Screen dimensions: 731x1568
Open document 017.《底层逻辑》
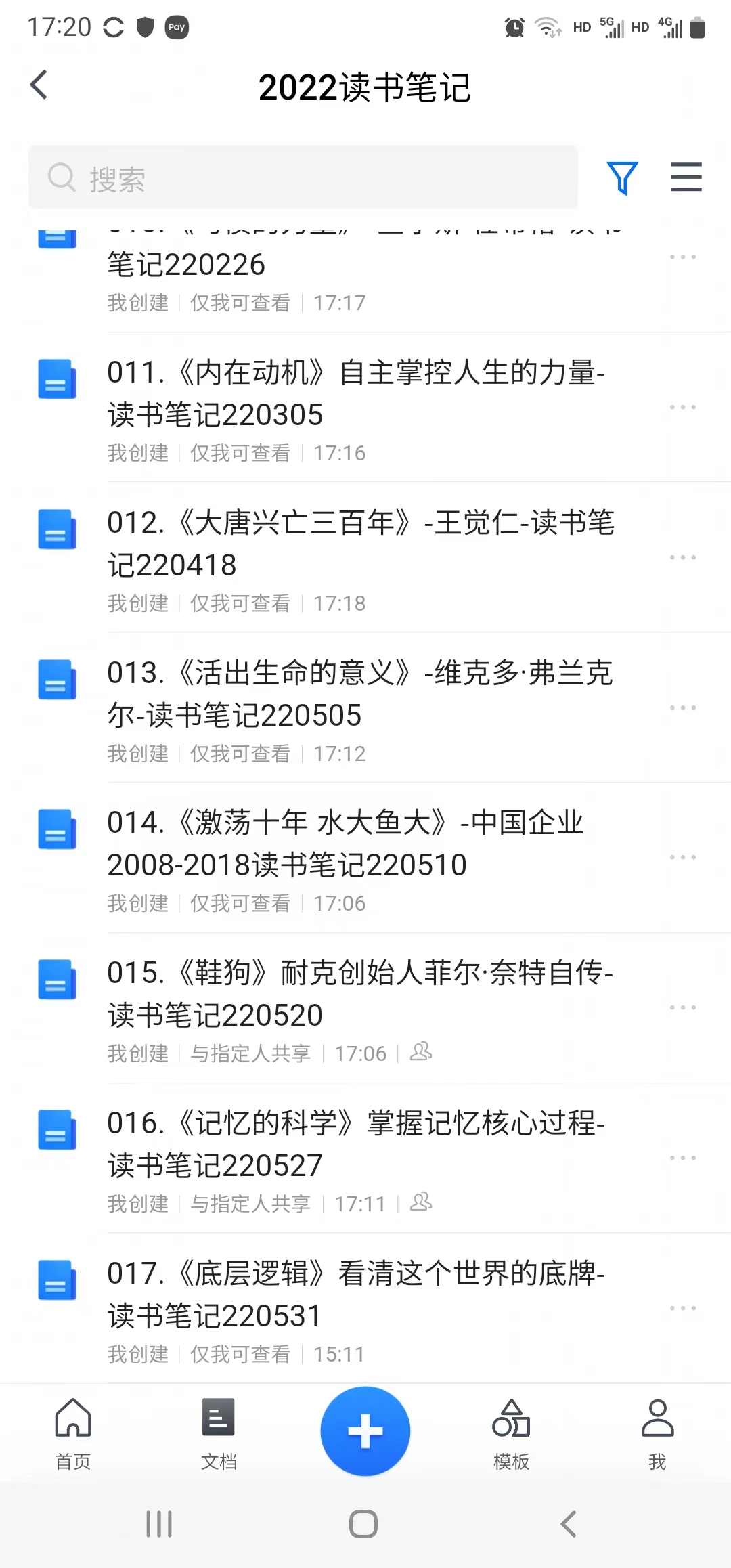(365, 1309)
